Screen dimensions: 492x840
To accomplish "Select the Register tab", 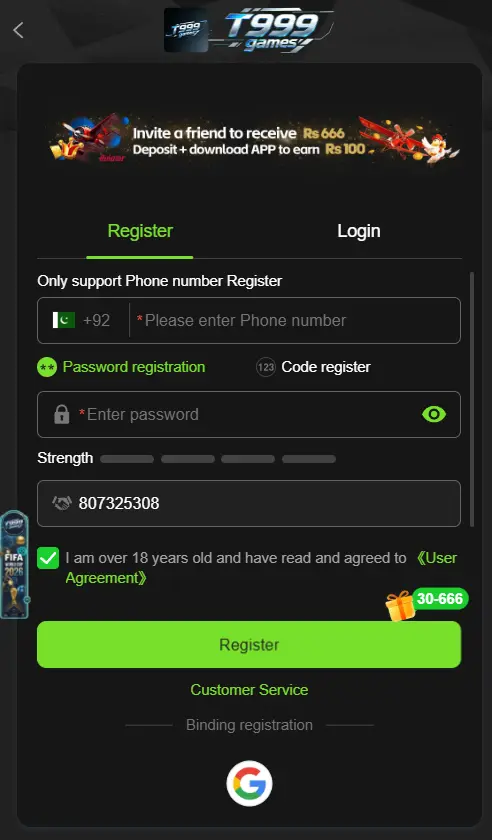I will click(140, 231).
